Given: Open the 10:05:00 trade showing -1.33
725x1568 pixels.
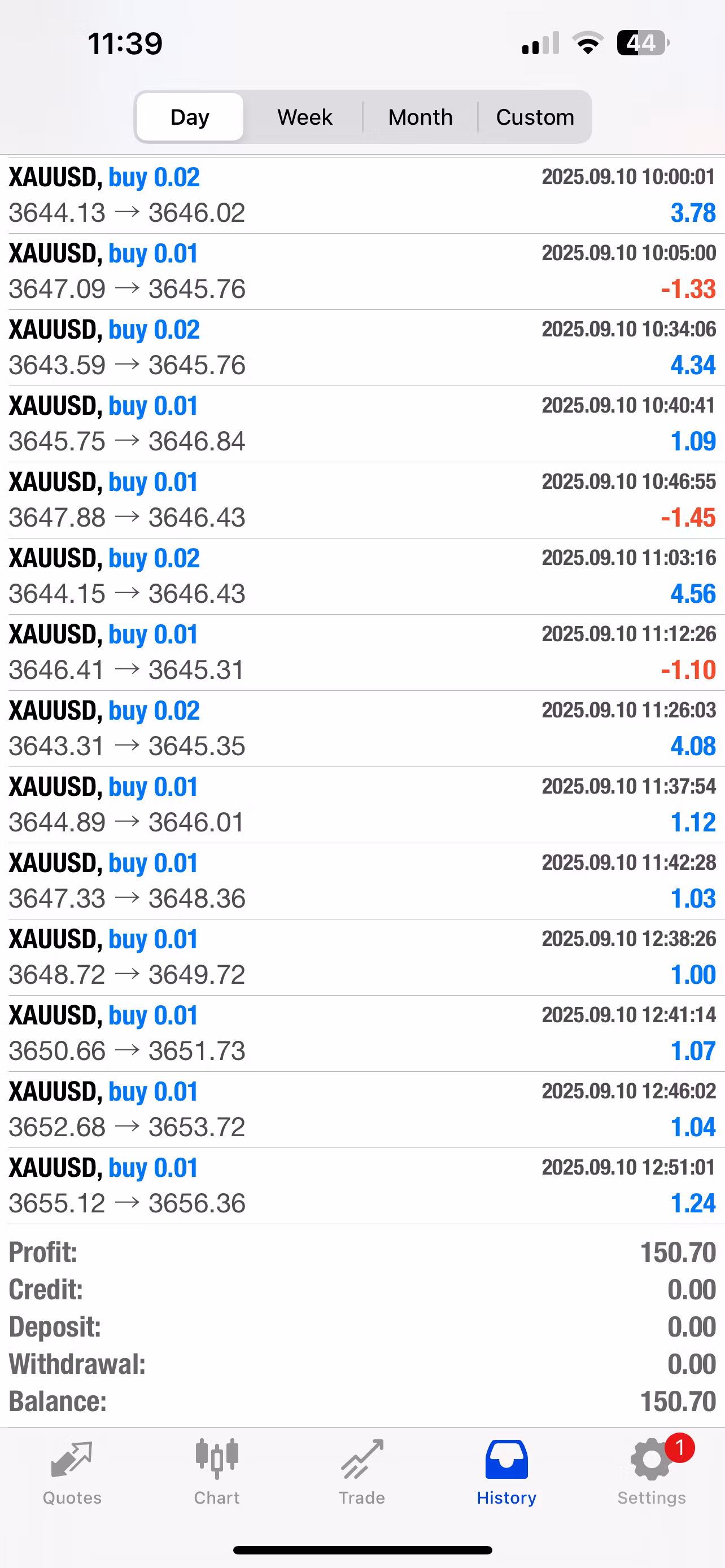Looking at the screenshot, I should [x=362, y=271].
